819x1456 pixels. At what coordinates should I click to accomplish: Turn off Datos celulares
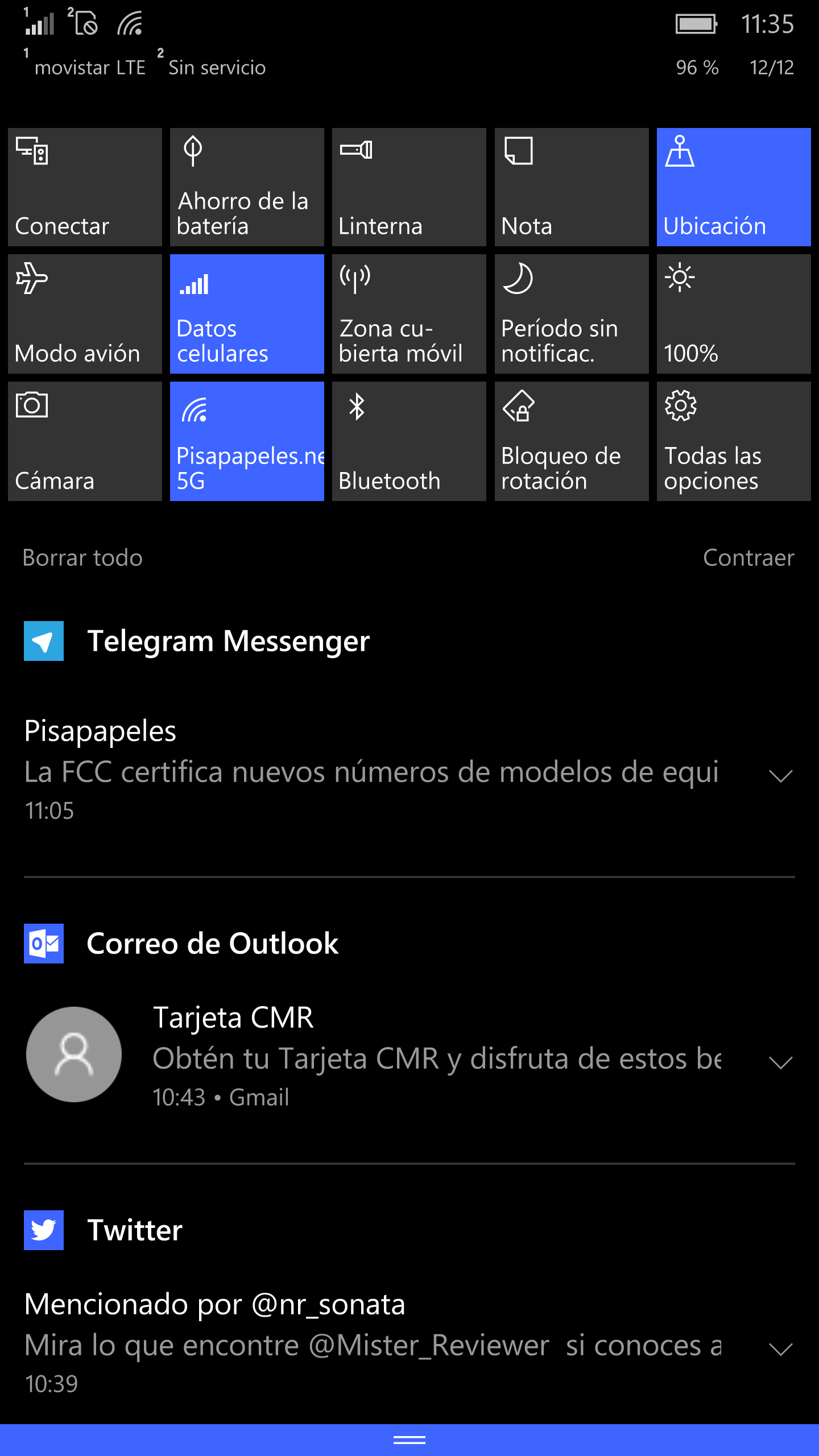247,314
